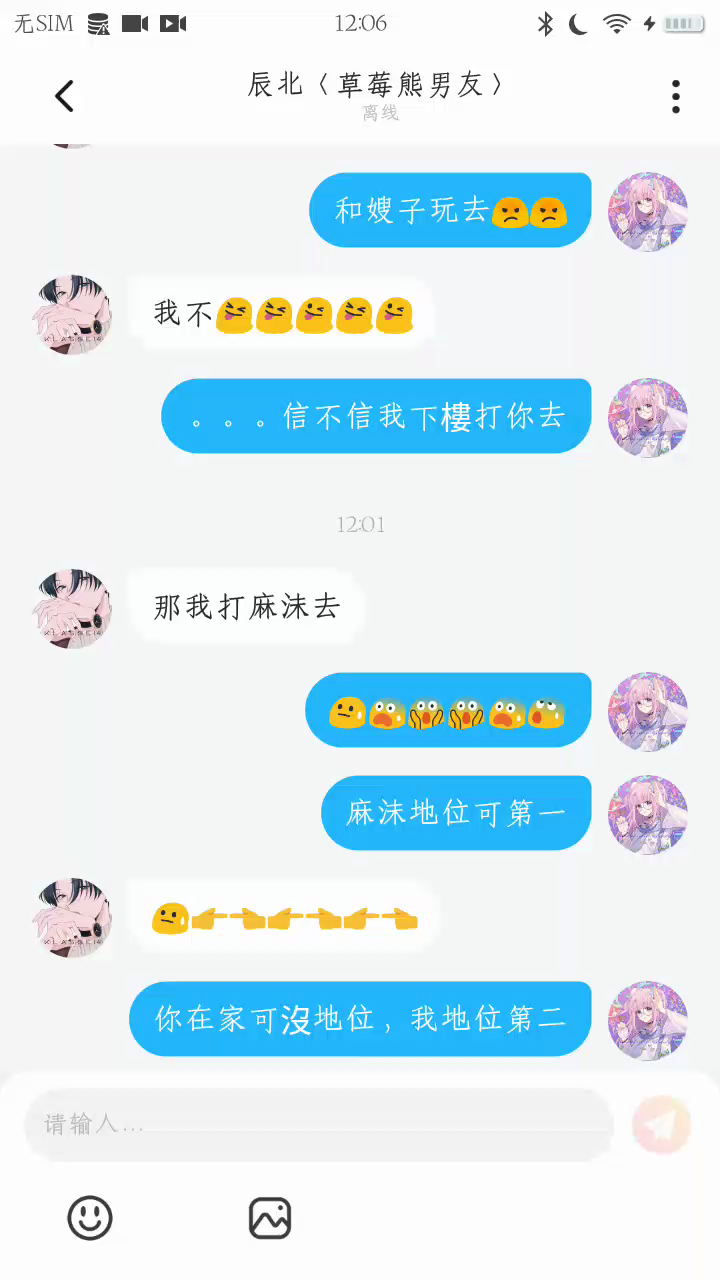Focus the 请输入 message input field
Image resolution: width=720 pixels, height=1280 pixels.
318,1124
